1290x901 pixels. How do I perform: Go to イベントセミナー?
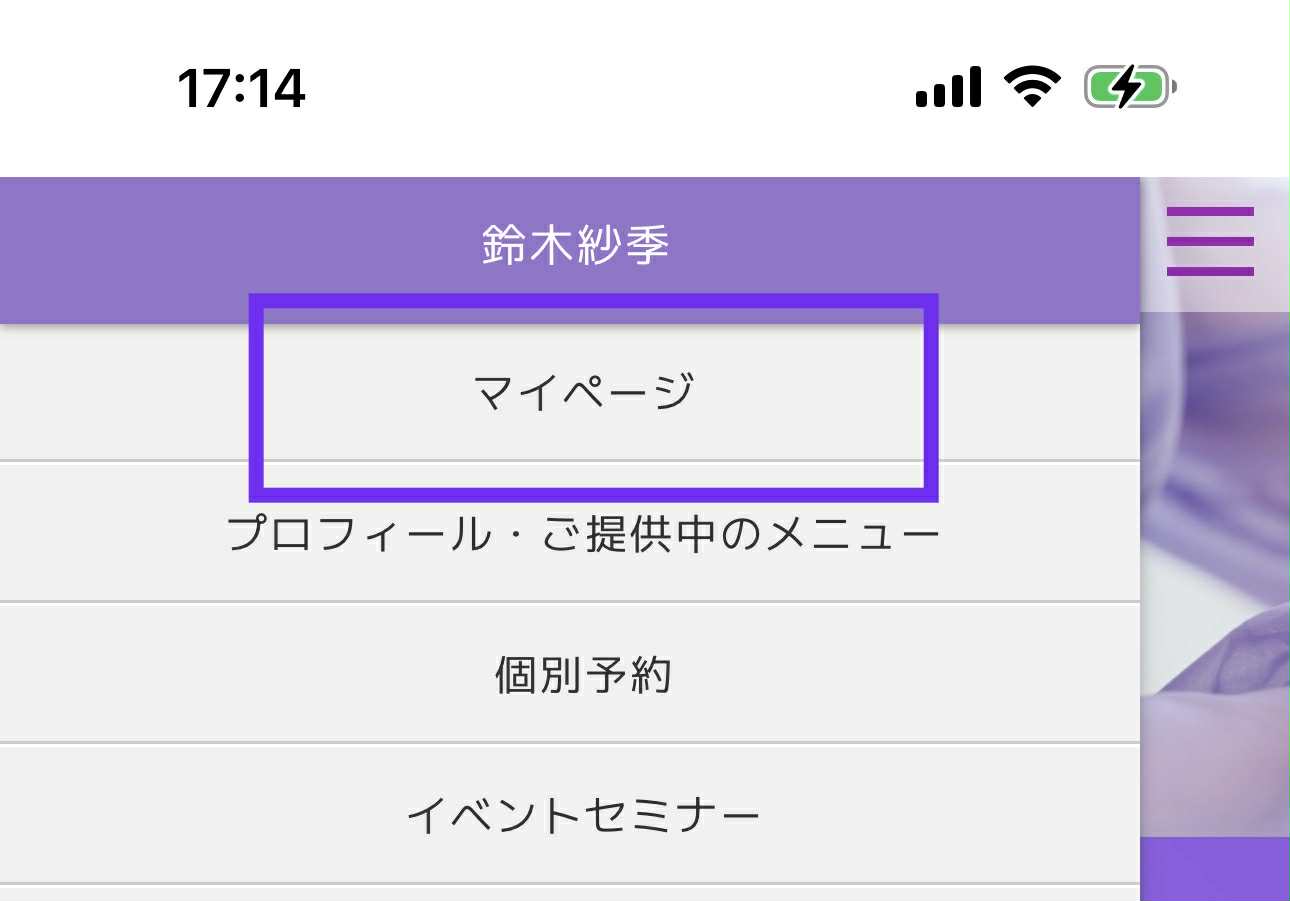pyautogui.click(x=583, y=816)
